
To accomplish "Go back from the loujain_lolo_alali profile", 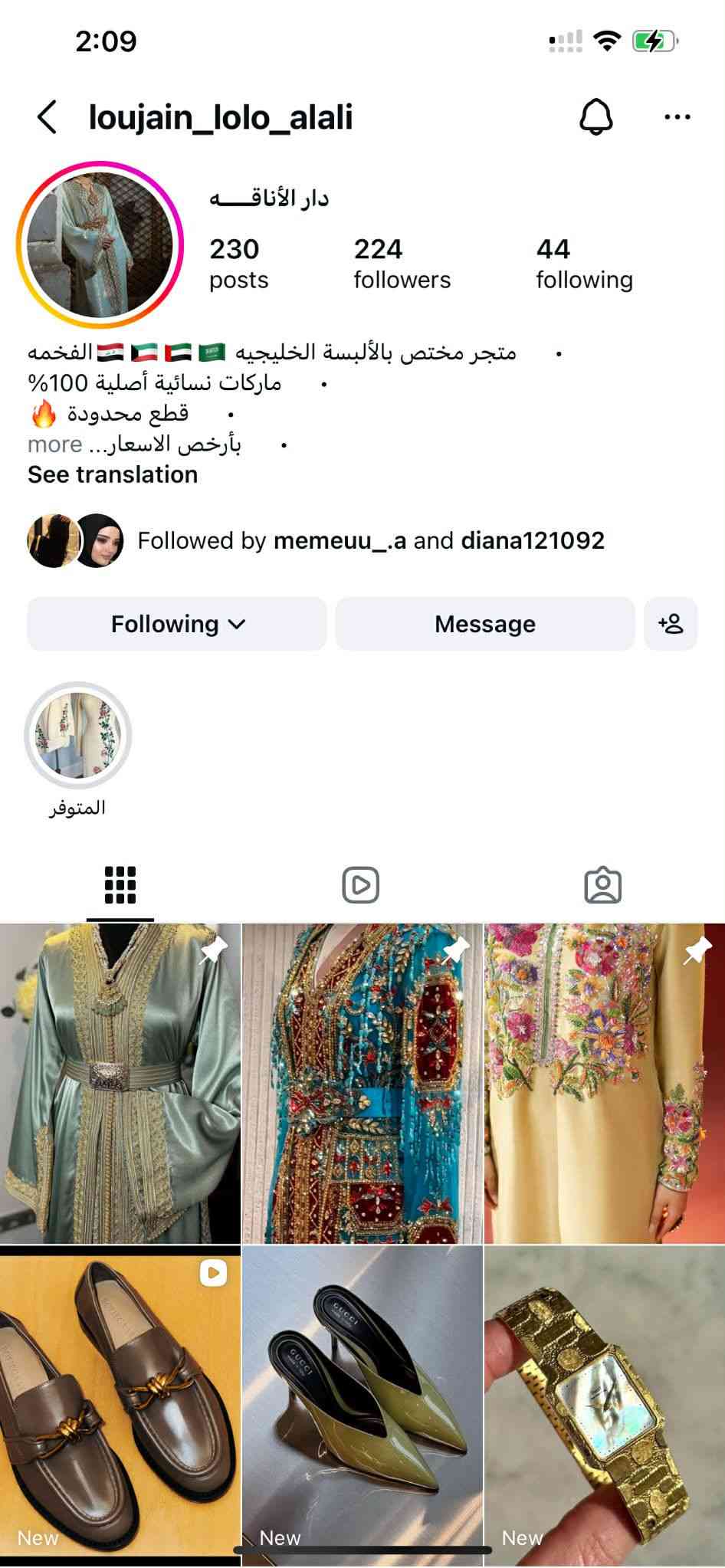I will tap(48, 118).
